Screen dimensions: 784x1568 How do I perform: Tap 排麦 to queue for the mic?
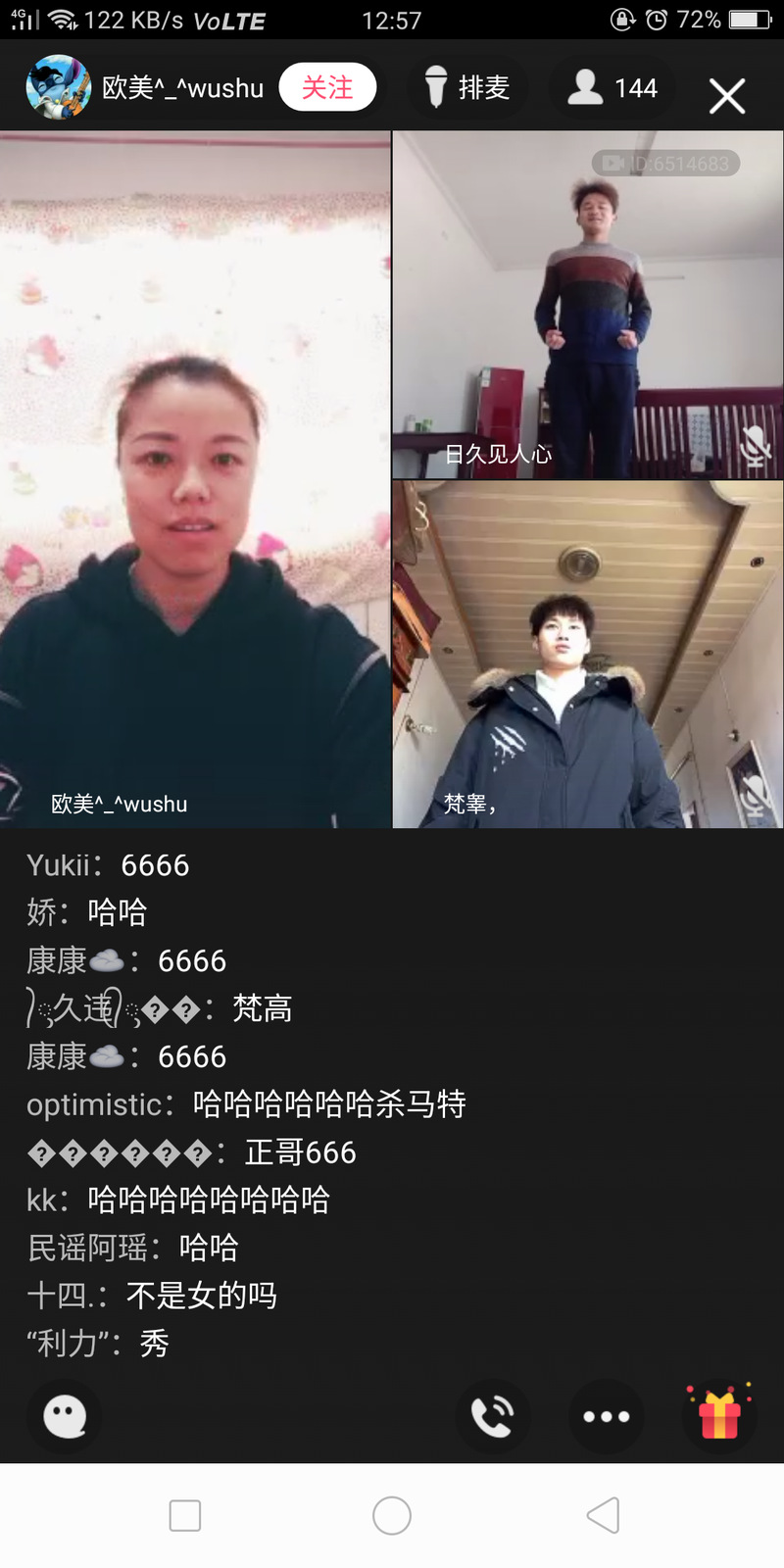click(467, 88)
